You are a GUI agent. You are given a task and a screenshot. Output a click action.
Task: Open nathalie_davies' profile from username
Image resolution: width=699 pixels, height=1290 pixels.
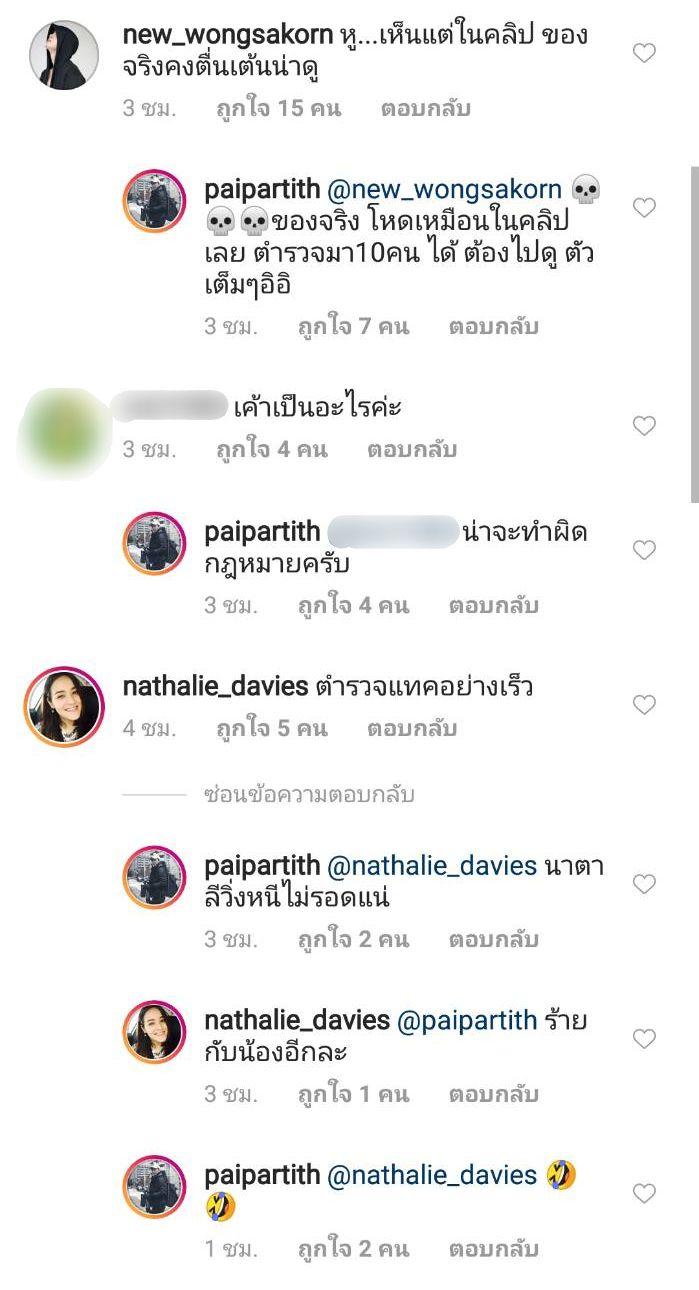(x=214, y=686)
